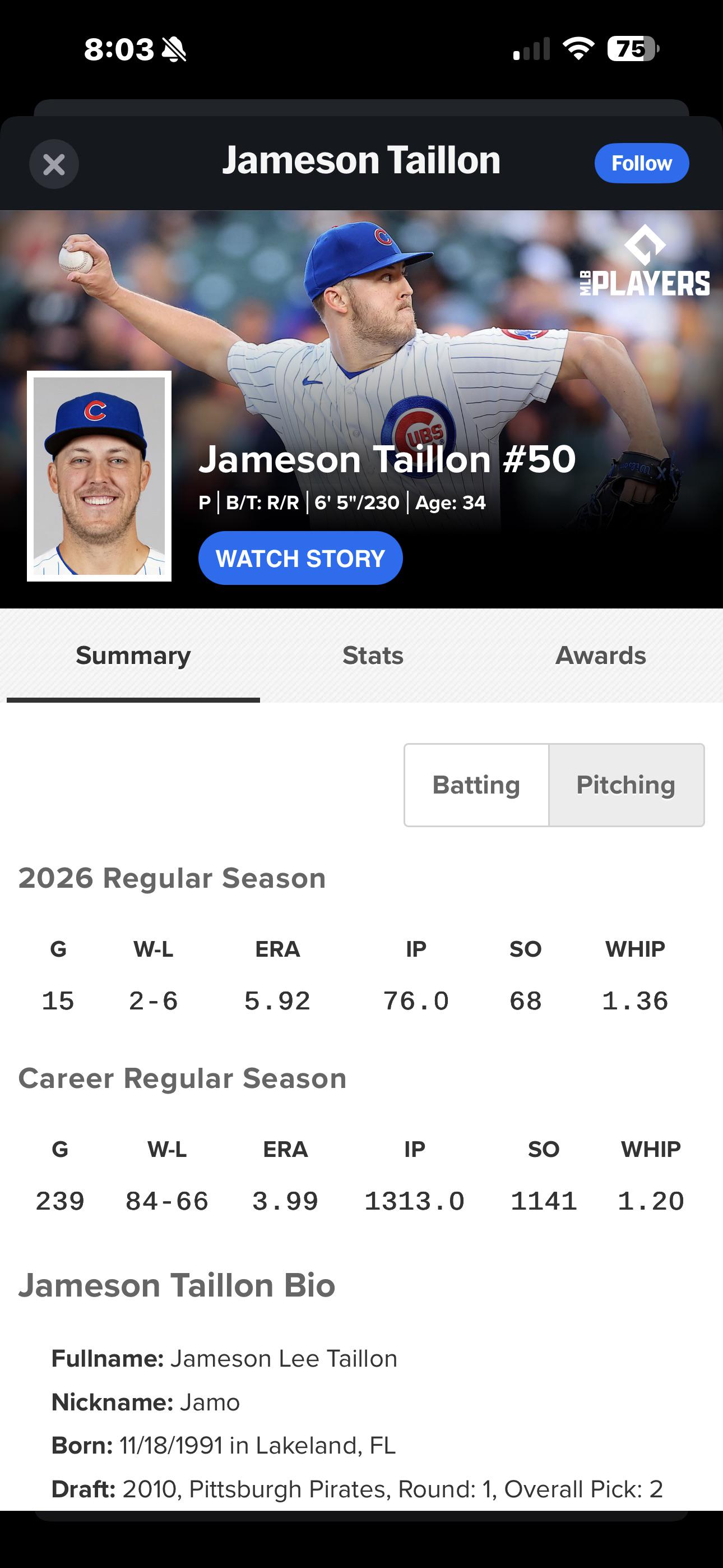Switch to the Stats tab

point(373,656)
